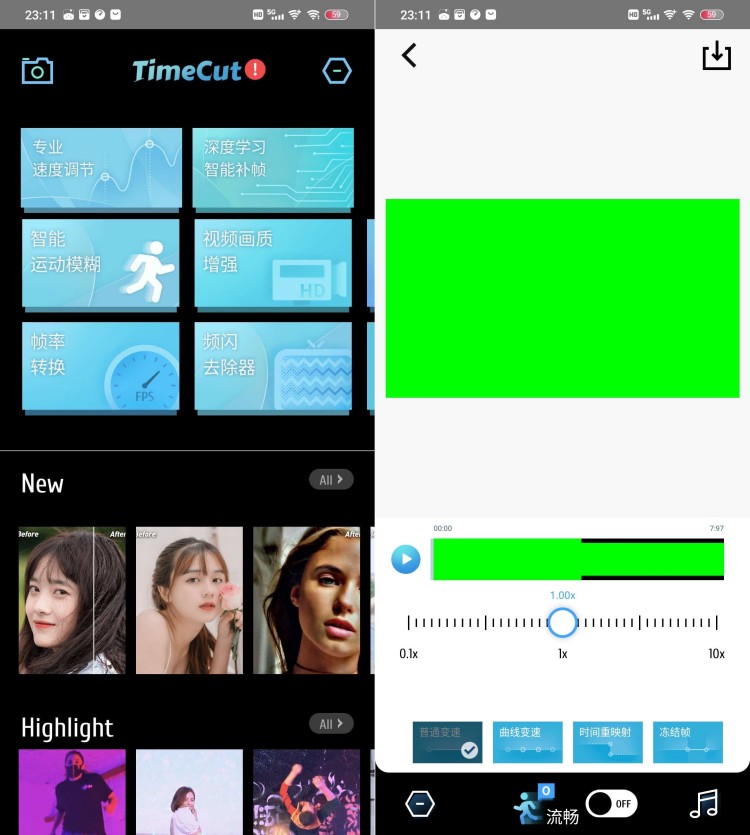Open the music note options

tap(705, 803)
